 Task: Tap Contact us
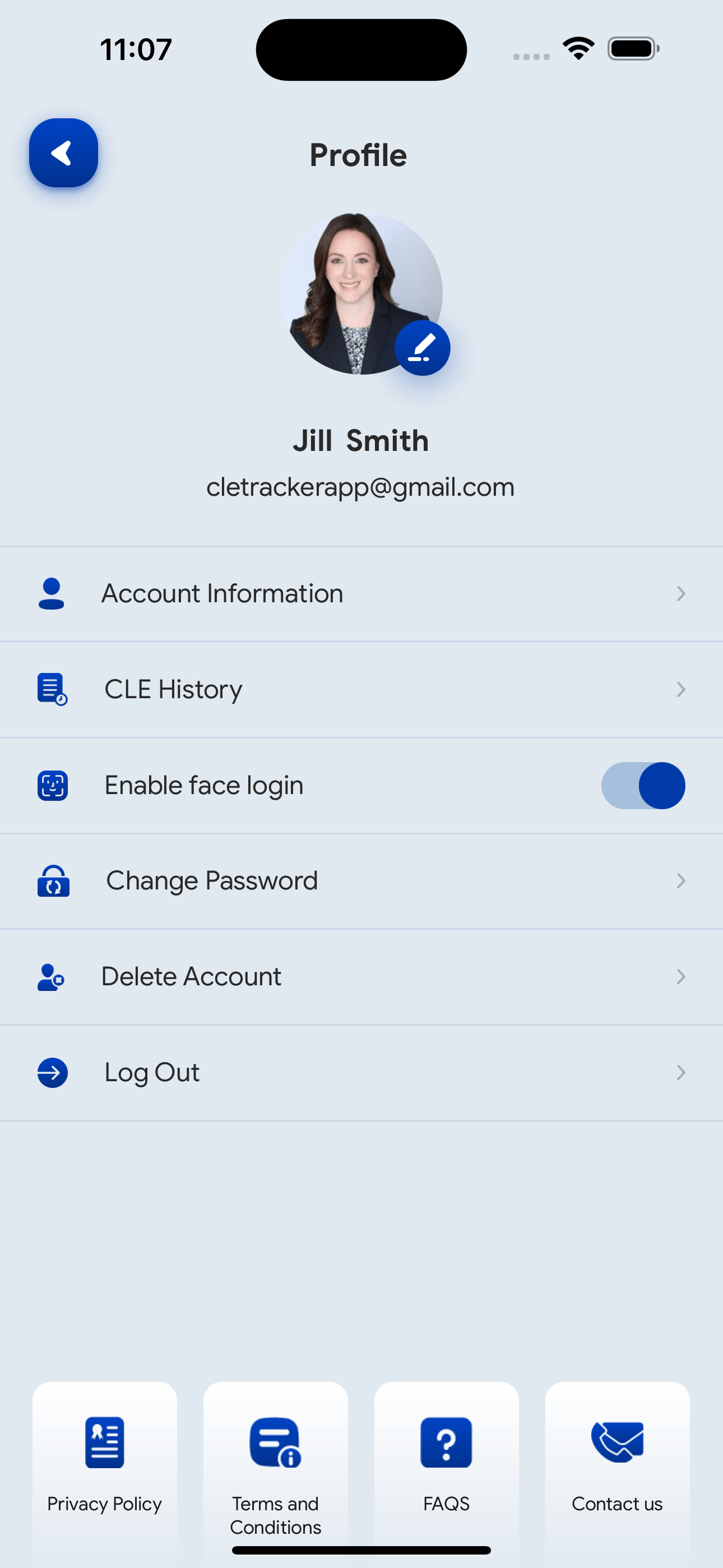[617, 1466]
